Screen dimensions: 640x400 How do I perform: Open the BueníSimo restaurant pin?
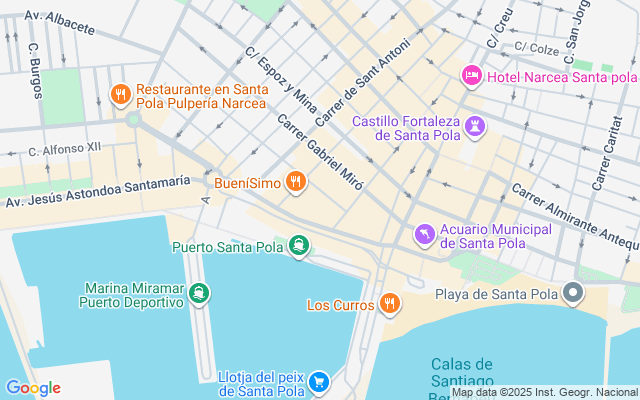(x=295, y=182)
